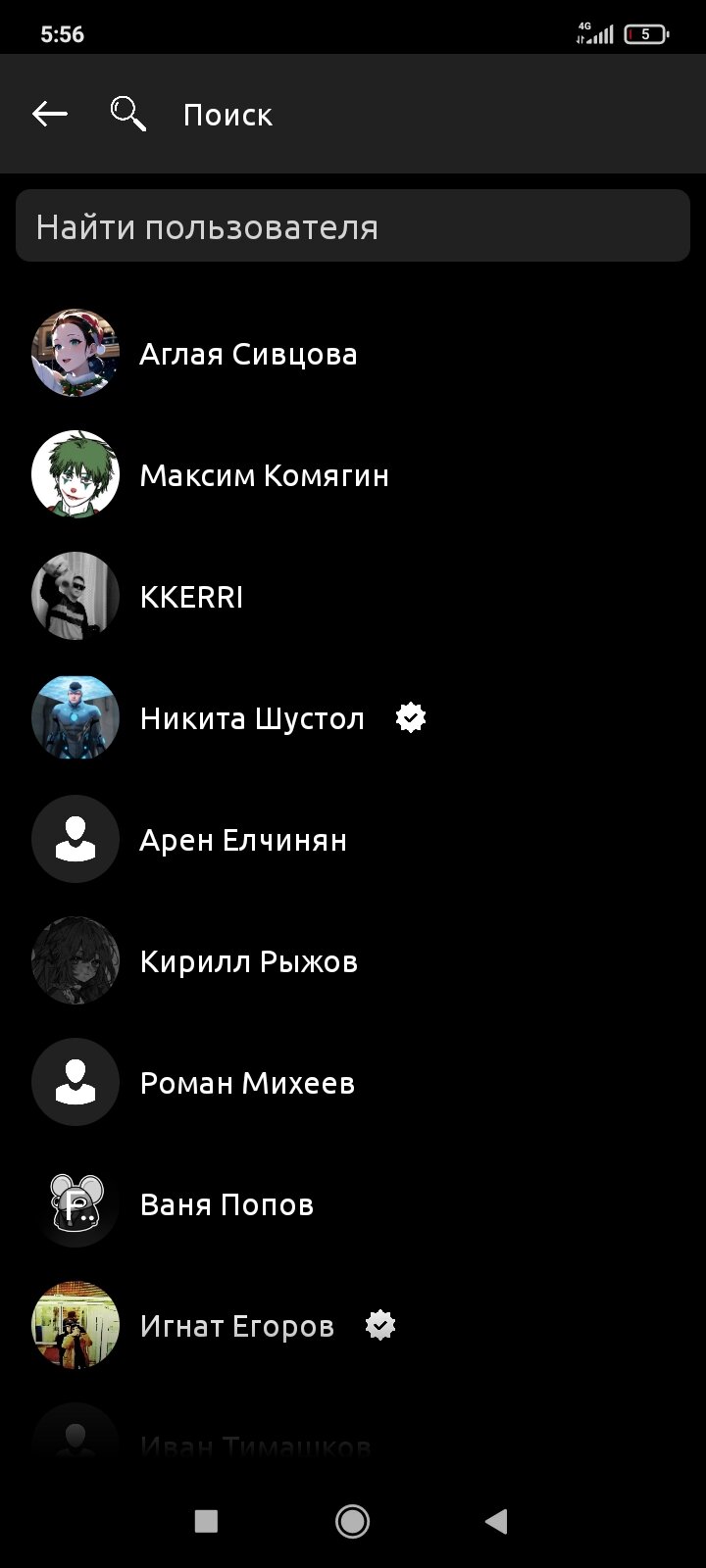This screenshot has height=1568, width=706.
Task: Select Кирилл Рыжов in results
Action: click(248, 961)
